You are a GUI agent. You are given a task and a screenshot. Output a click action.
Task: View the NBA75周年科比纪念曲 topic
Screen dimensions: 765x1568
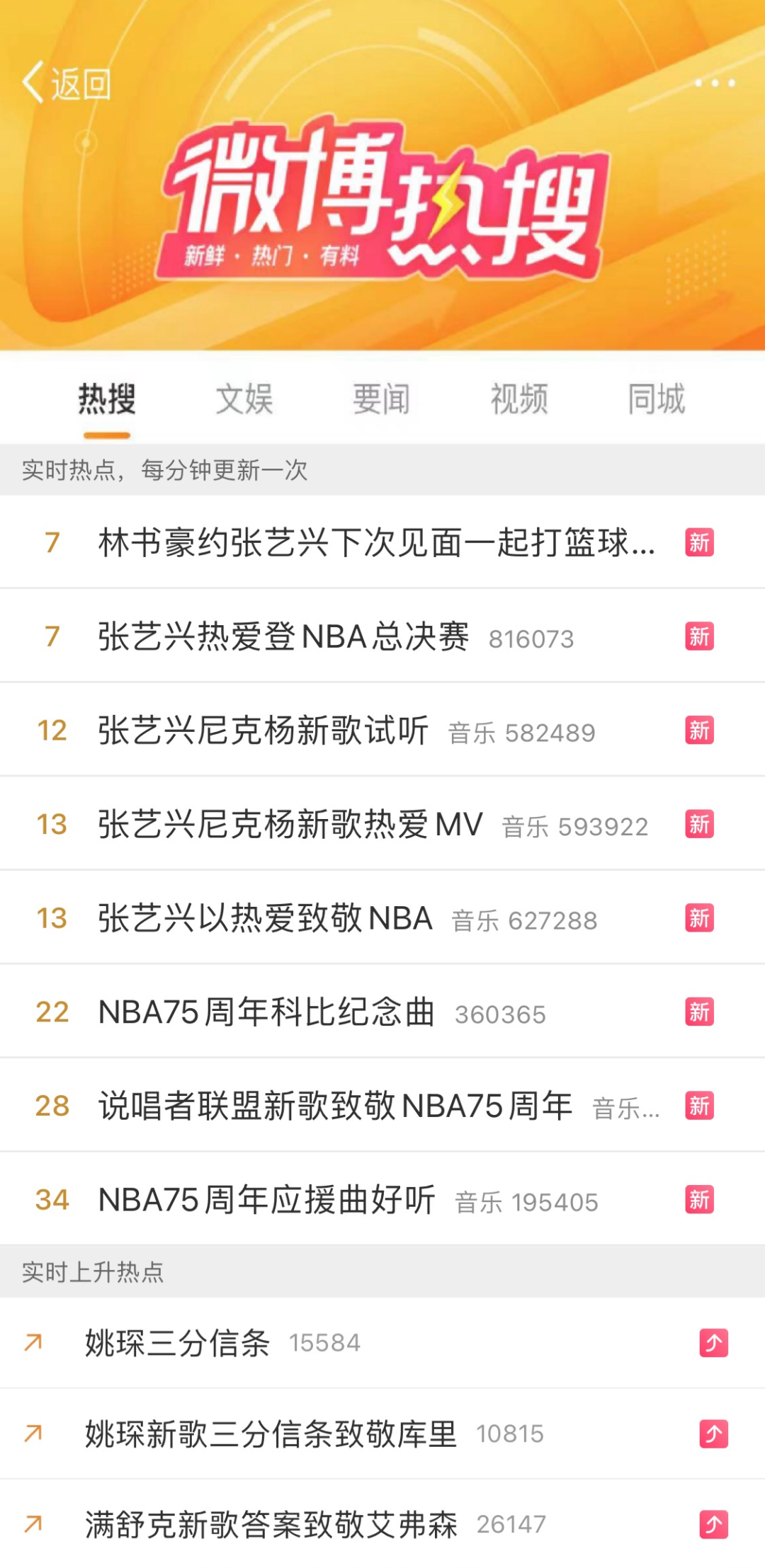tap(266, 1012)
